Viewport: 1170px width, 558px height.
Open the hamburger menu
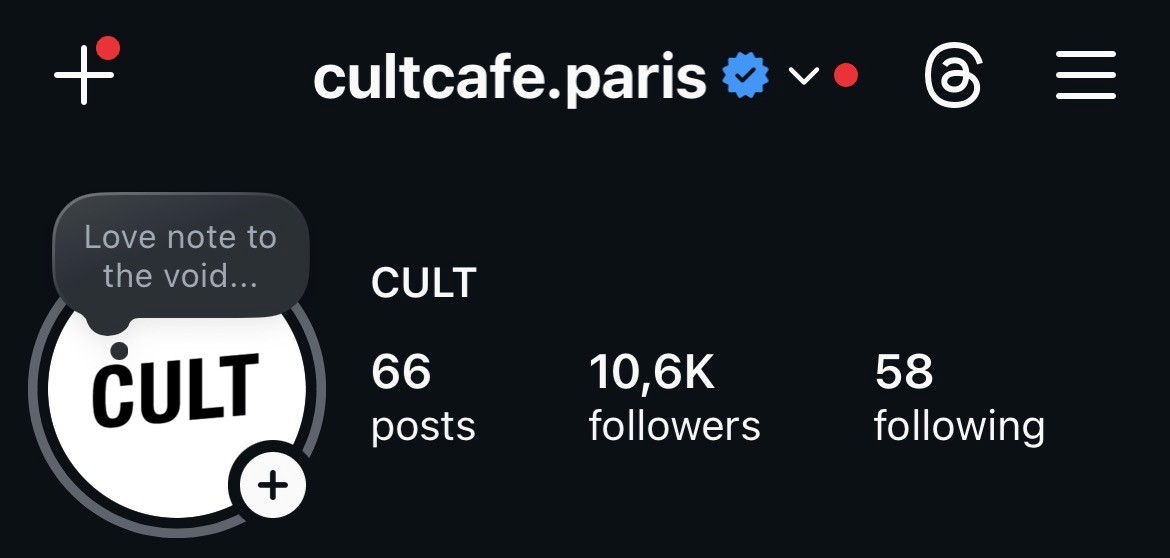pos(1086,75)
